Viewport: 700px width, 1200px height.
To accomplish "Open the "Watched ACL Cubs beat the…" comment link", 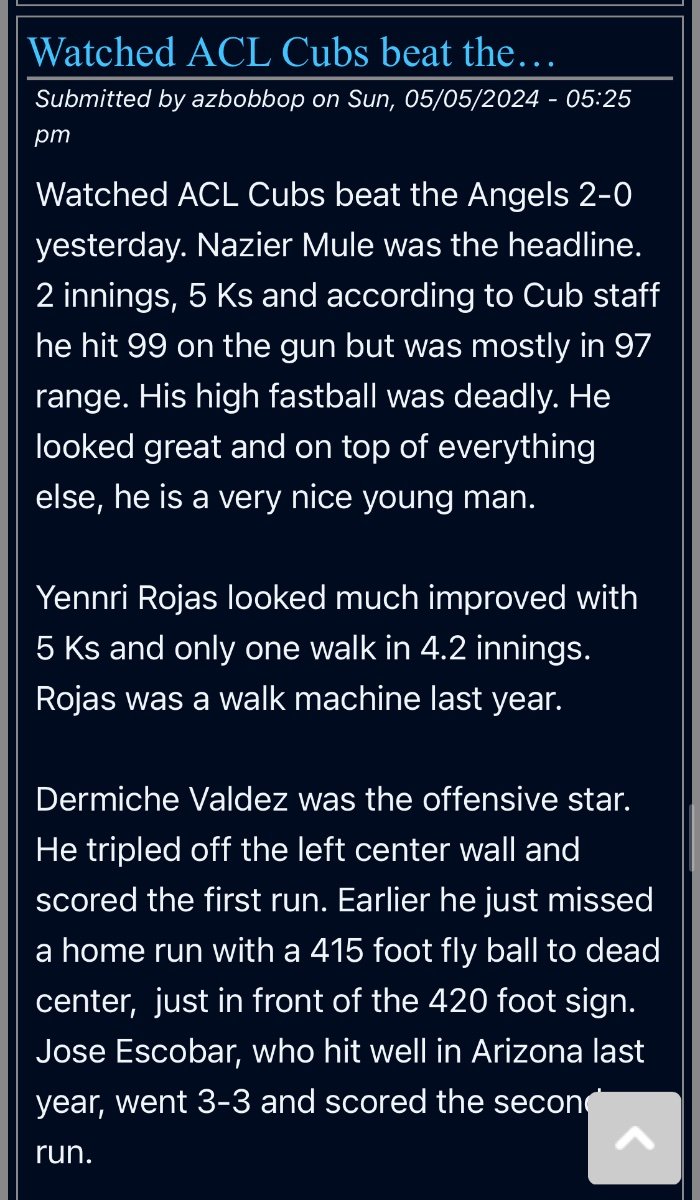I will [291, 52].
